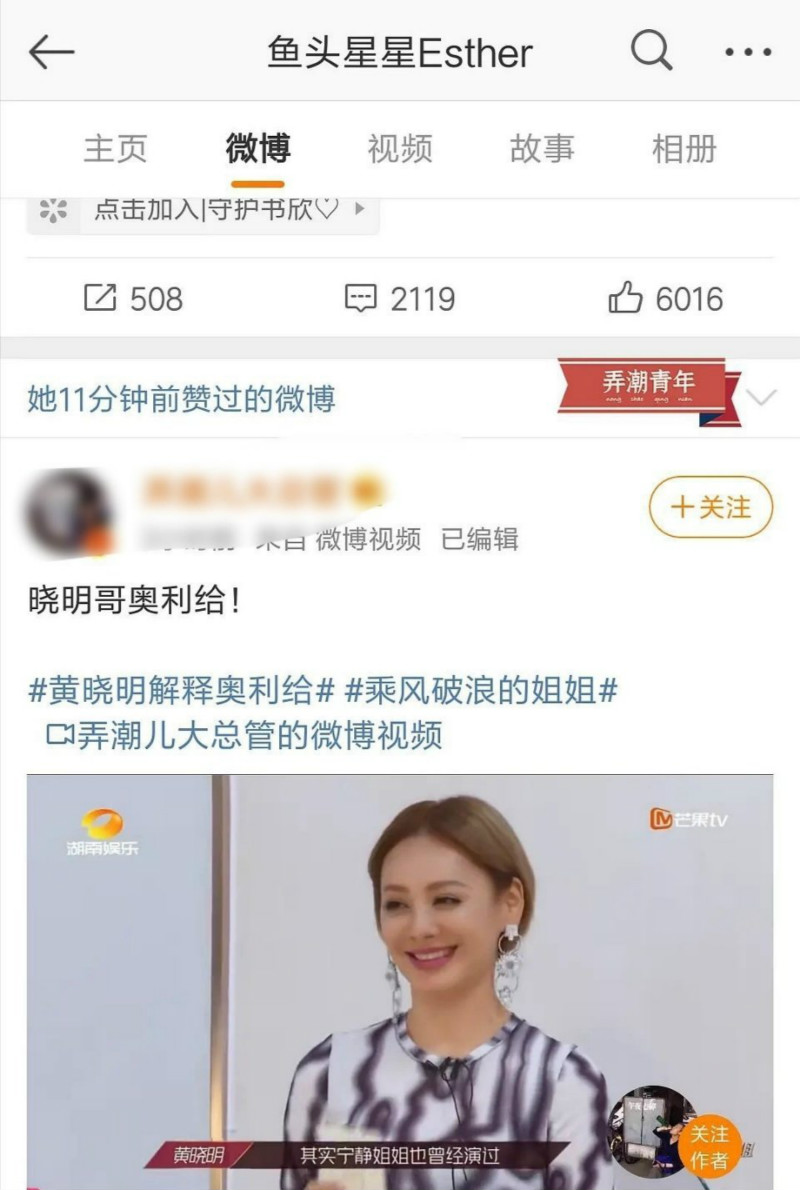Open the 2119 comments
Viewport: 800px width, 1190px height.
[399, 298]
